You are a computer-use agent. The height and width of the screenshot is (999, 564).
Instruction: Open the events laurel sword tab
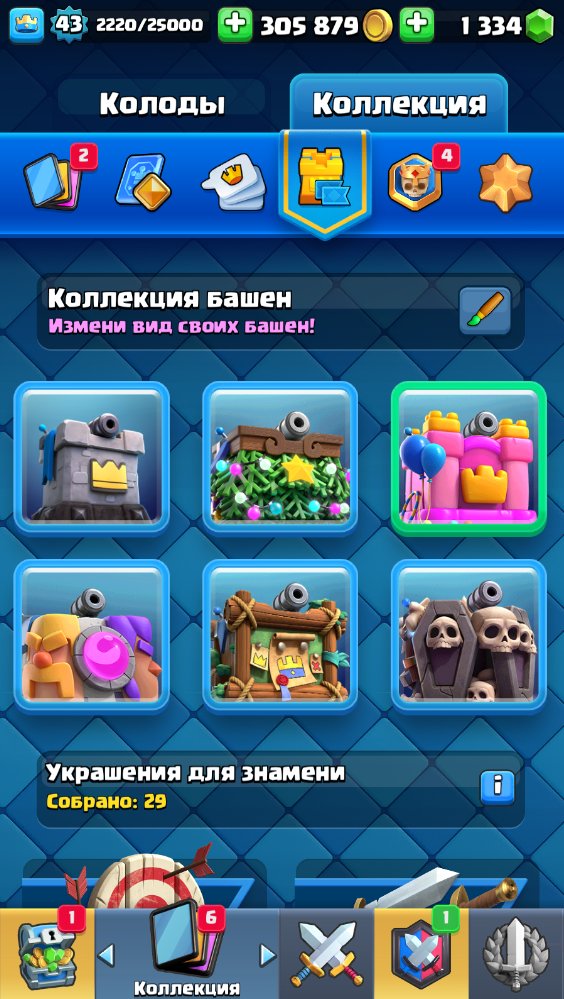point(516,953)
